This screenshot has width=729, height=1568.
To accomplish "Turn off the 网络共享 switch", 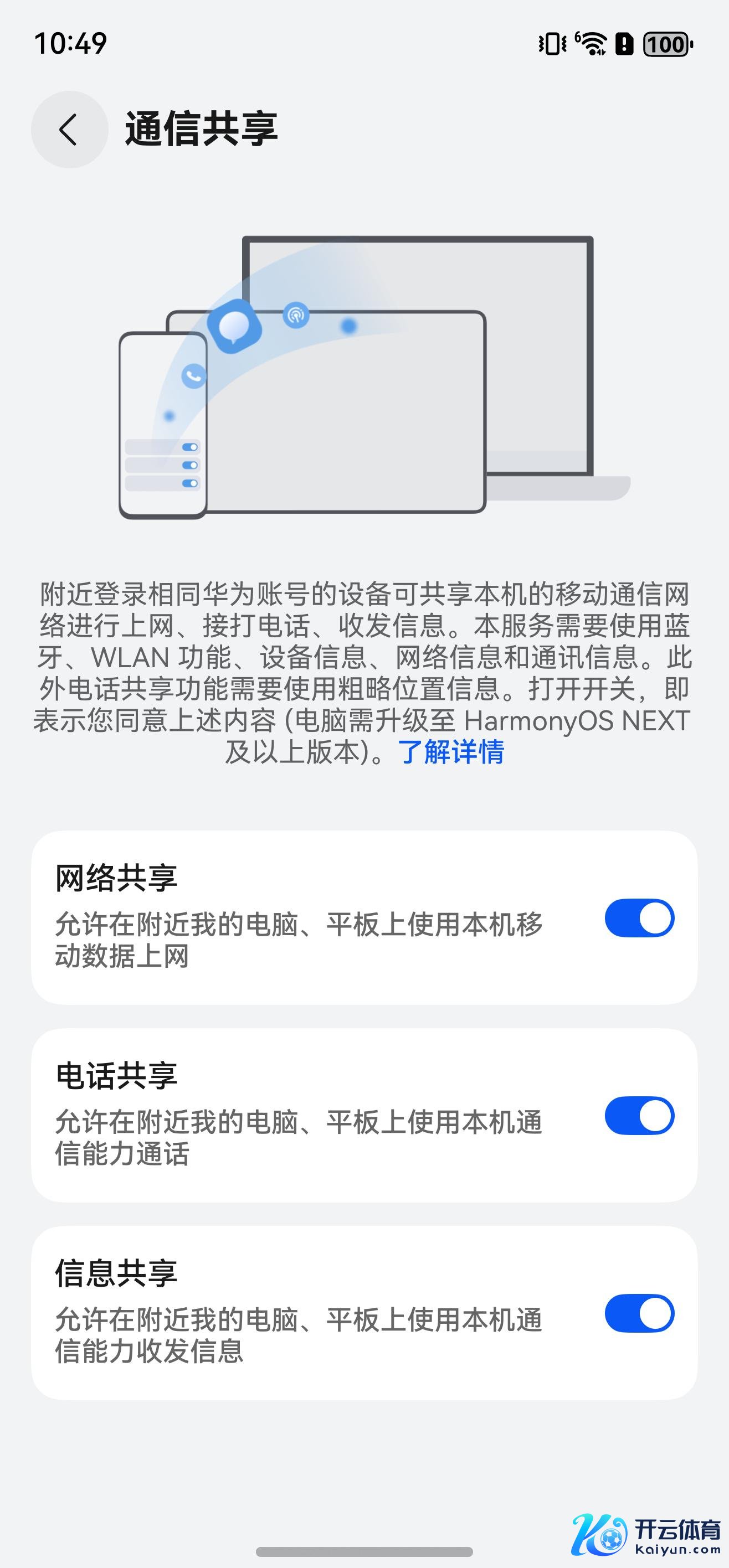I will click(639, 918).
